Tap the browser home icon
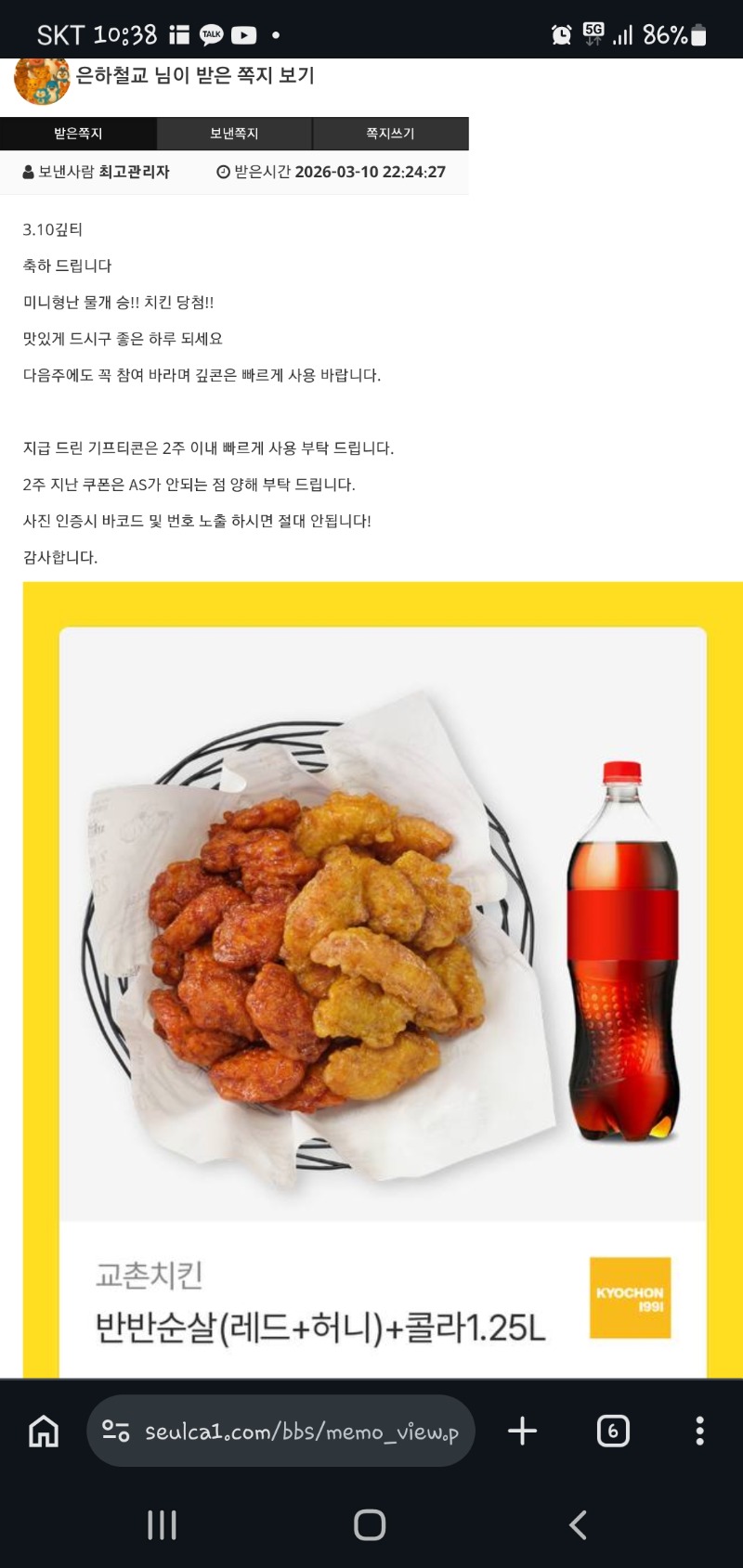The image size is (743, 1568). [44, 1432]
